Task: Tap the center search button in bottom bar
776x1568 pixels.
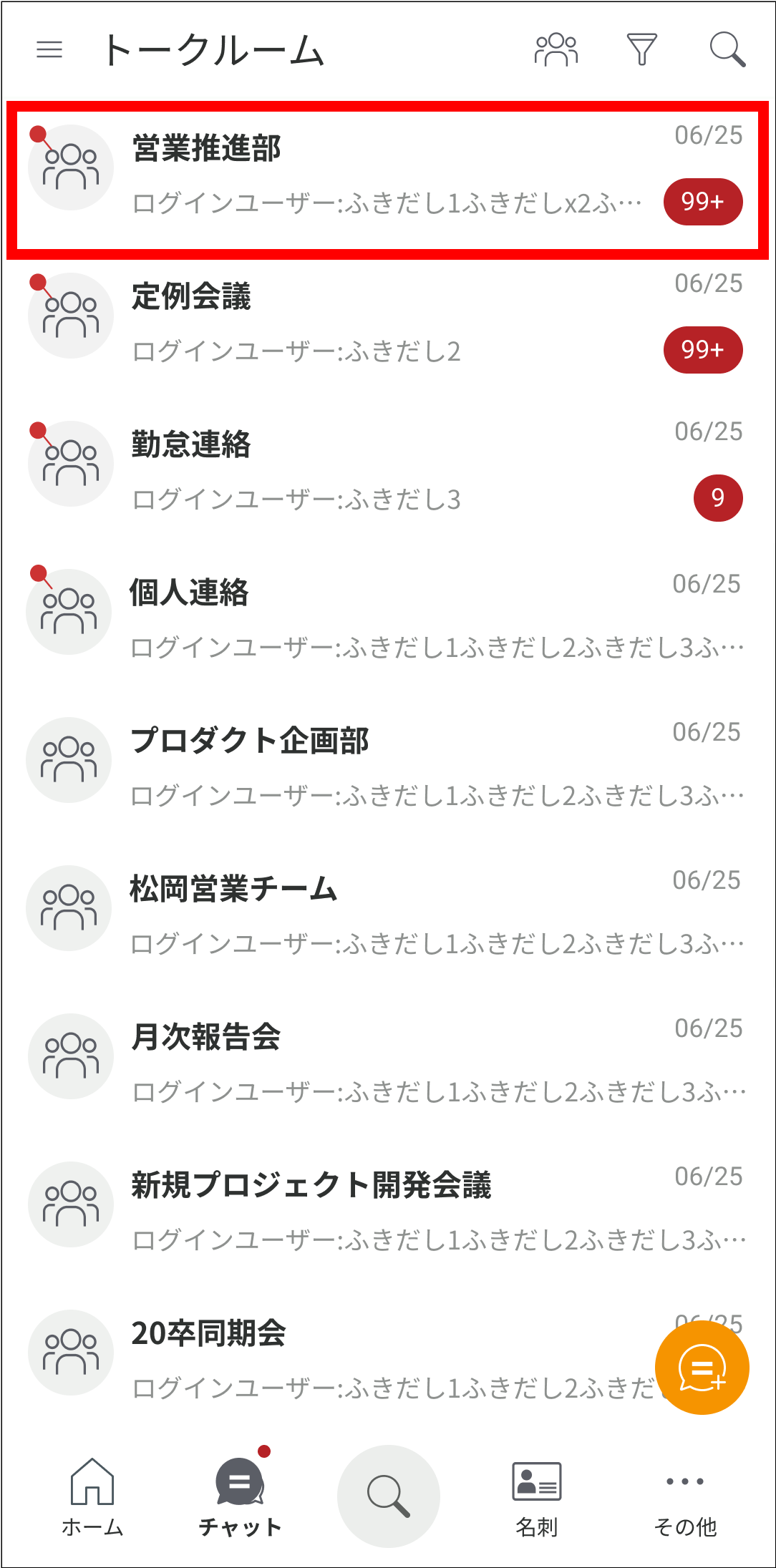Action: 388,1496
